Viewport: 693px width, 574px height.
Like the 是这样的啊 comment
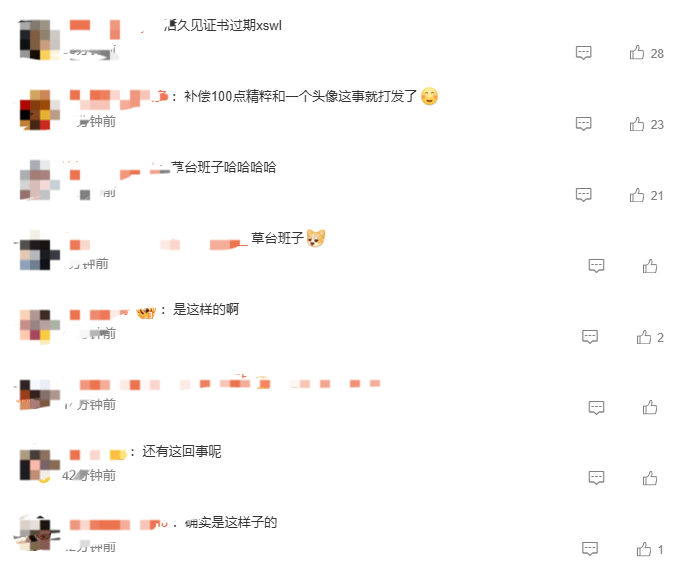pyautogui.click(x=644, y=337)
